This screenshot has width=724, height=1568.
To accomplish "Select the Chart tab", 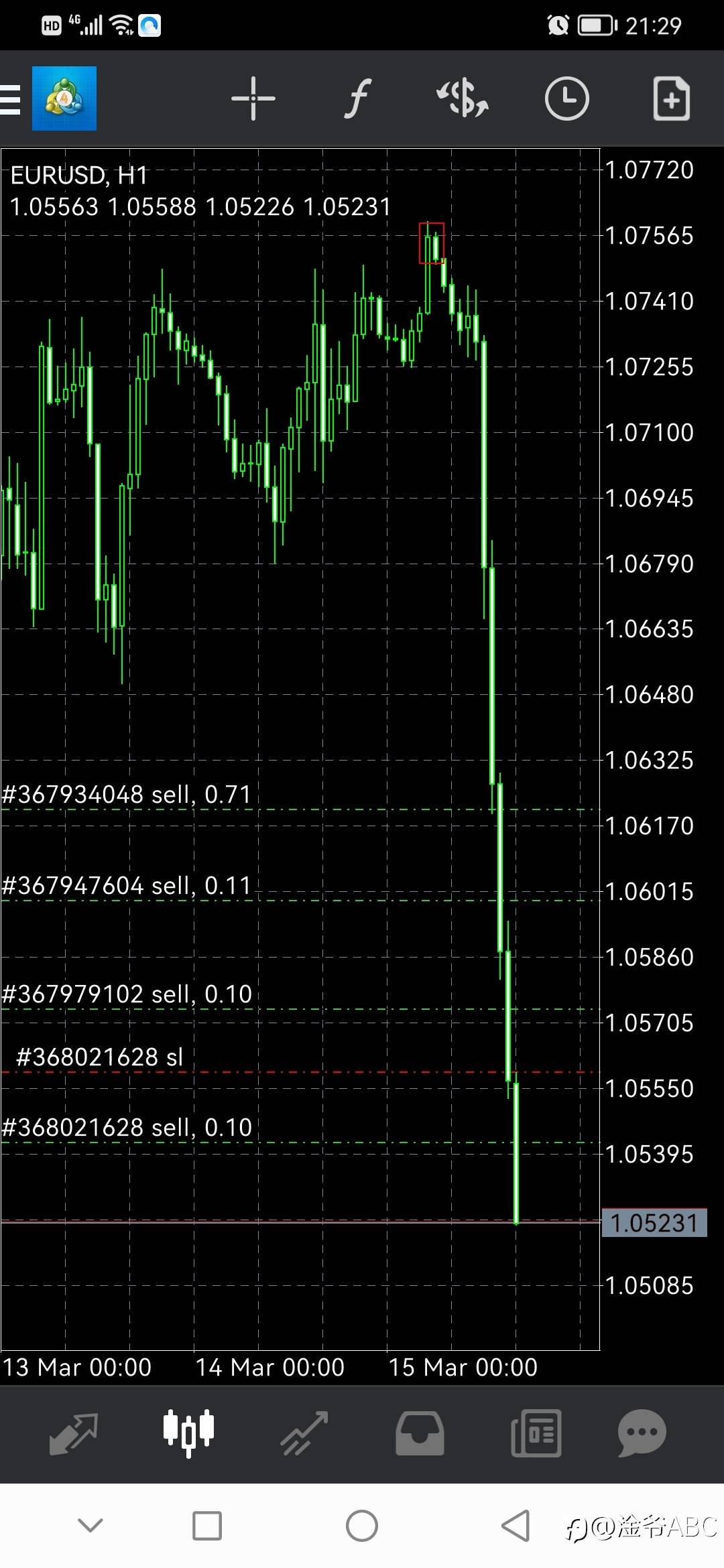I will pos(188,1433).
